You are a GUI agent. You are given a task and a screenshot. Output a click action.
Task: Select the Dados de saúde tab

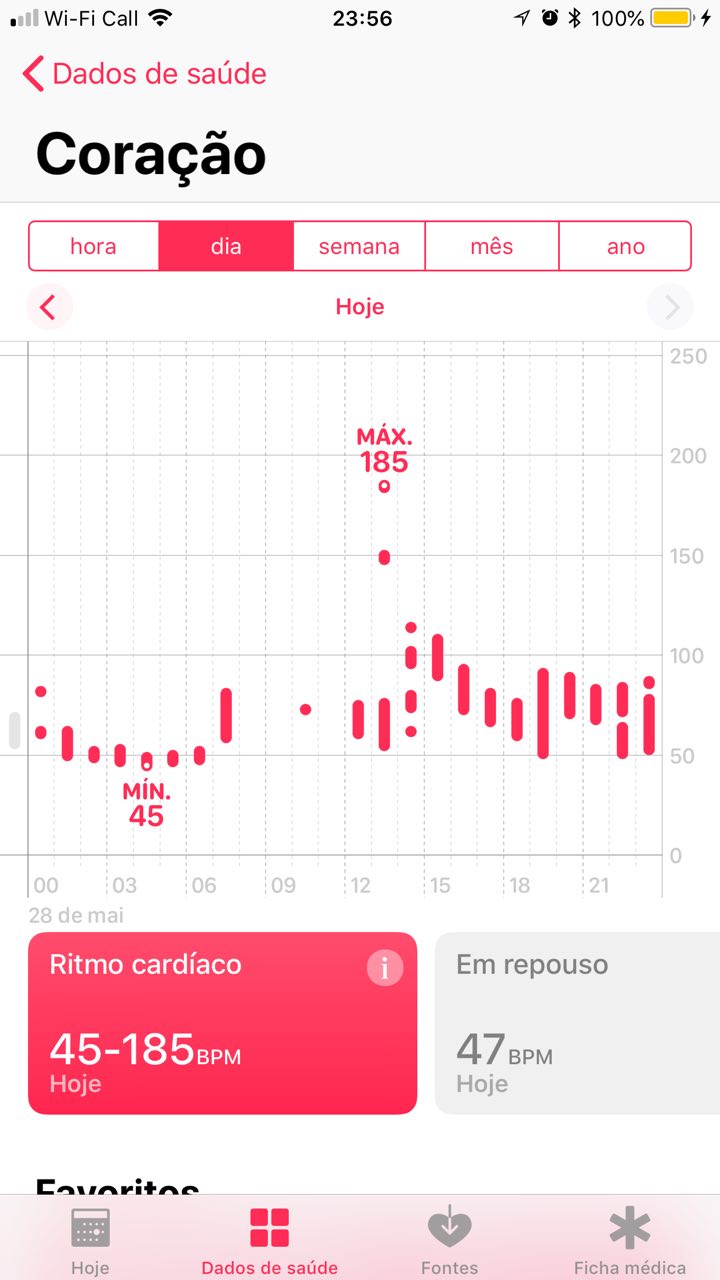270,1240
